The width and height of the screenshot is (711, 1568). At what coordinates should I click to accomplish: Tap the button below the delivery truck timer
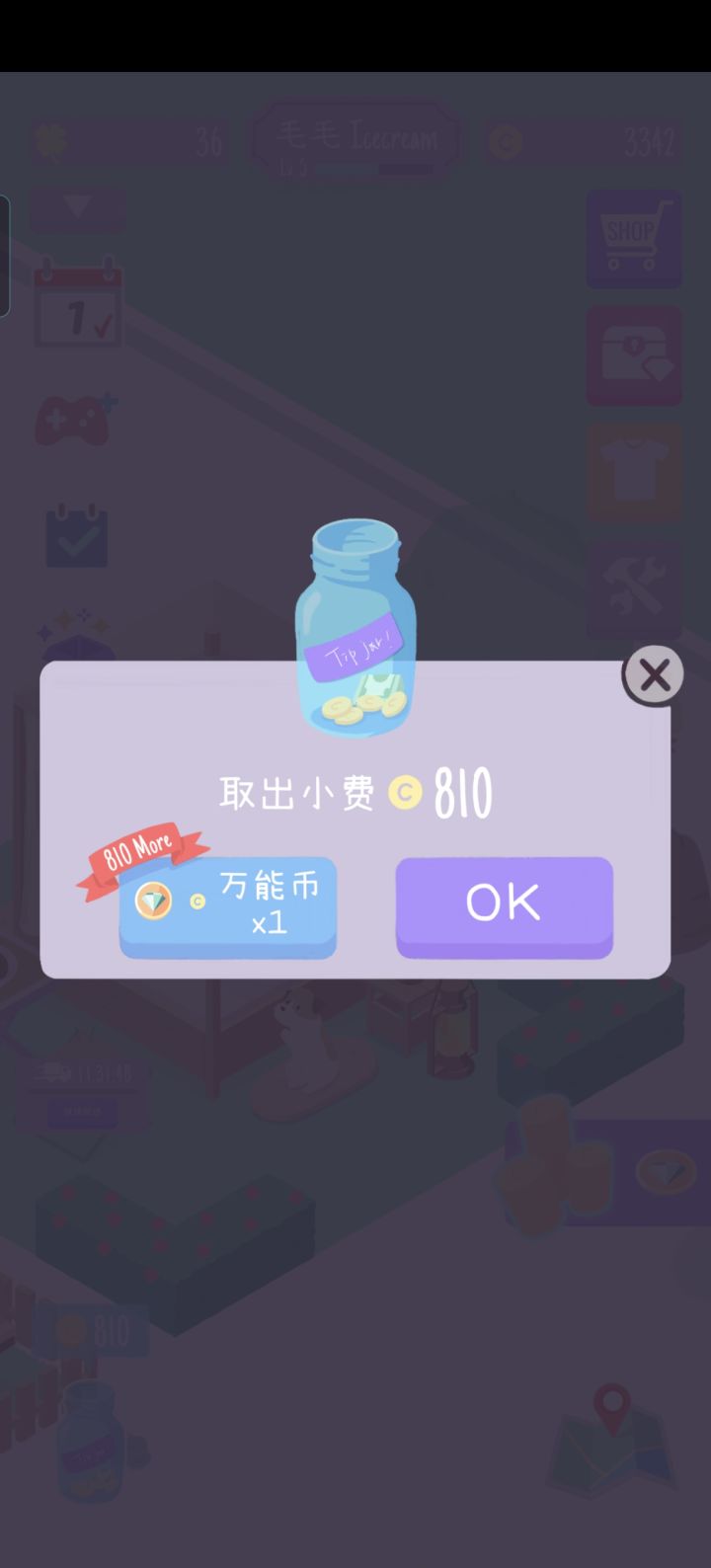[x=81, y=1110]
